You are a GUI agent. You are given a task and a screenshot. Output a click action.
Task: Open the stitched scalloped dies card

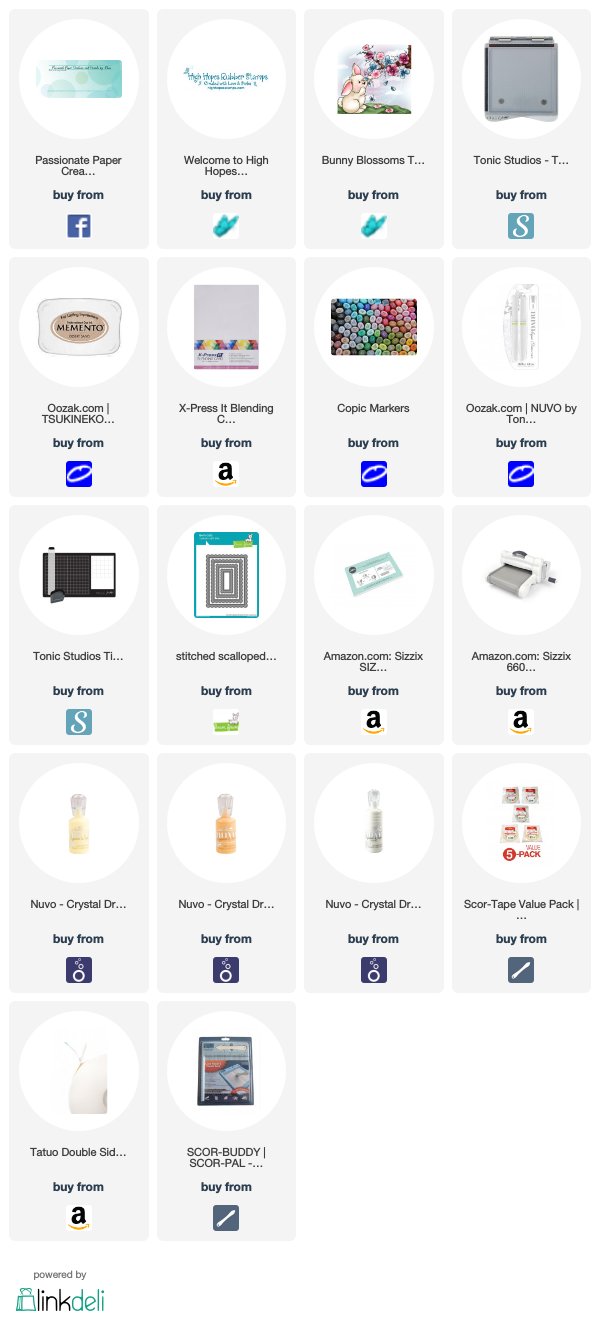pos(226,625)
